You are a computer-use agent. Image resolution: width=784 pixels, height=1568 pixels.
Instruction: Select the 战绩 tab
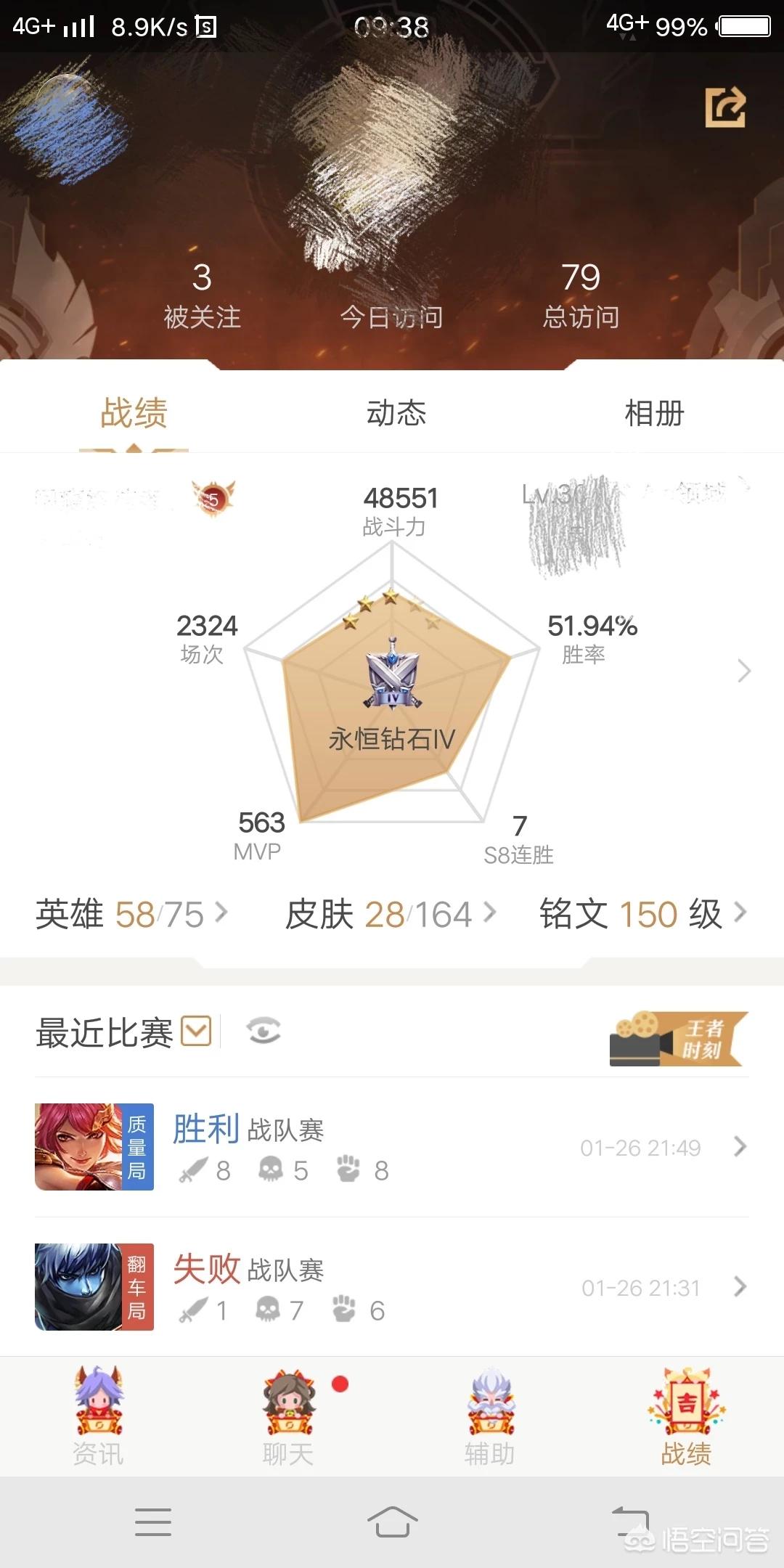pyautogui.click(x=134, y=413)
